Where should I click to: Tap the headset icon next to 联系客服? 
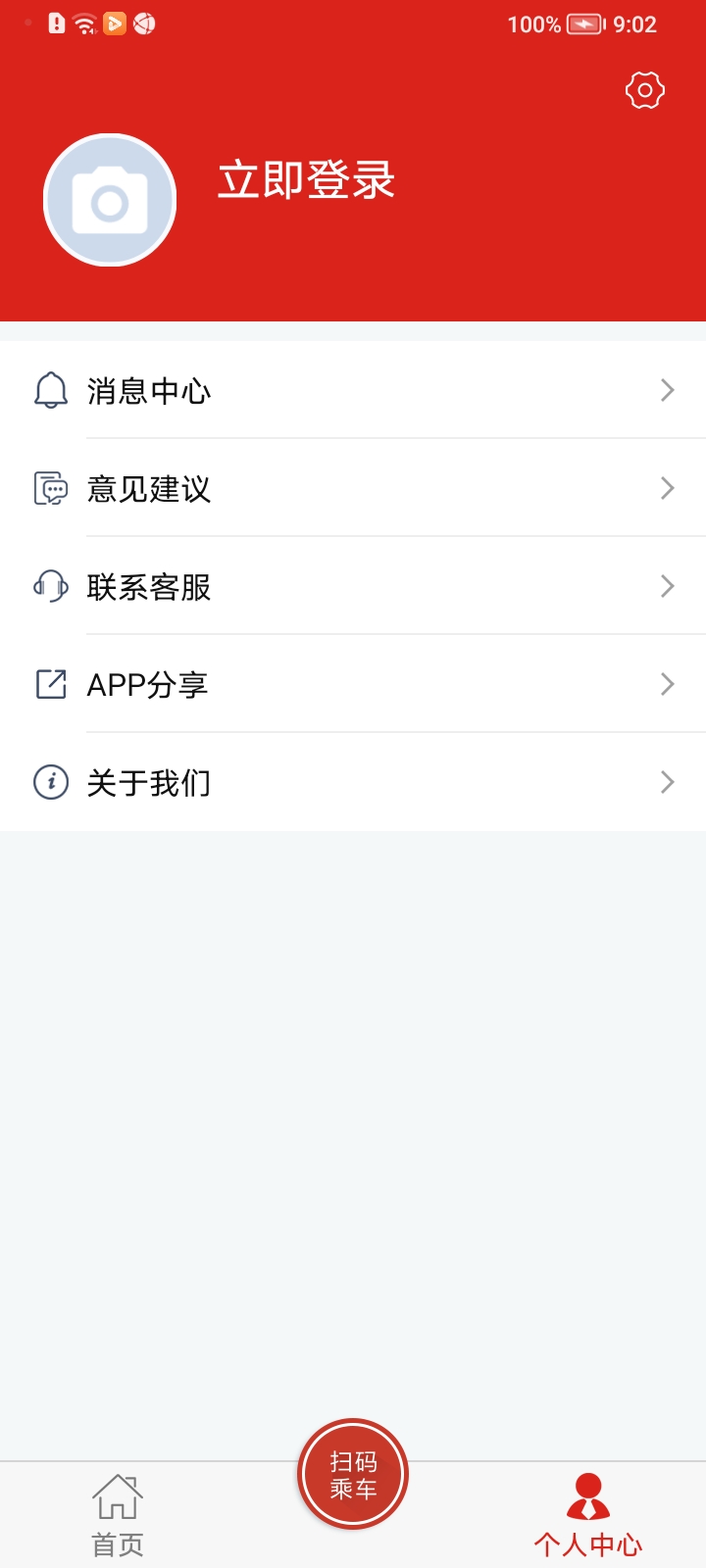pyautogui.click(x=51, y=586)
